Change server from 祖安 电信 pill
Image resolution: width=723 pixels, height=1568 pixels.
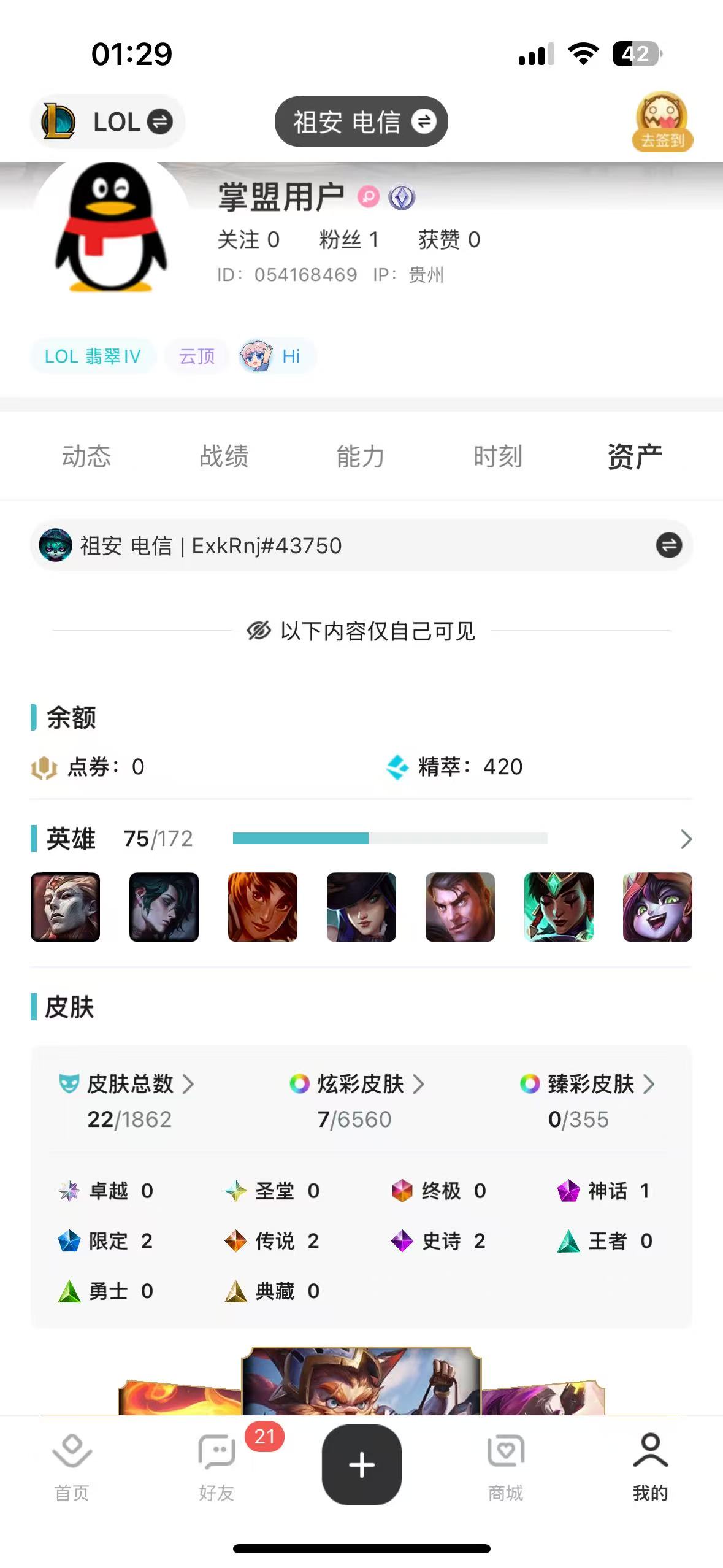click(x=361, y=121)
